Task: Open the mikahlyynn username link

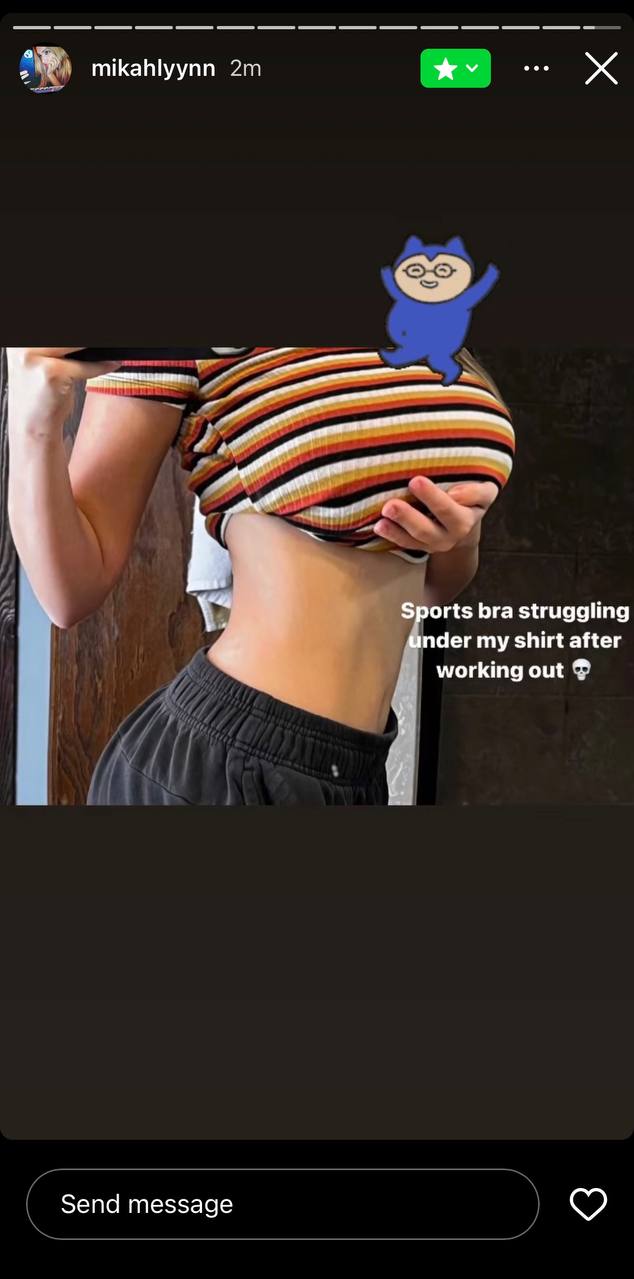Action: click(x=153, y=69)
